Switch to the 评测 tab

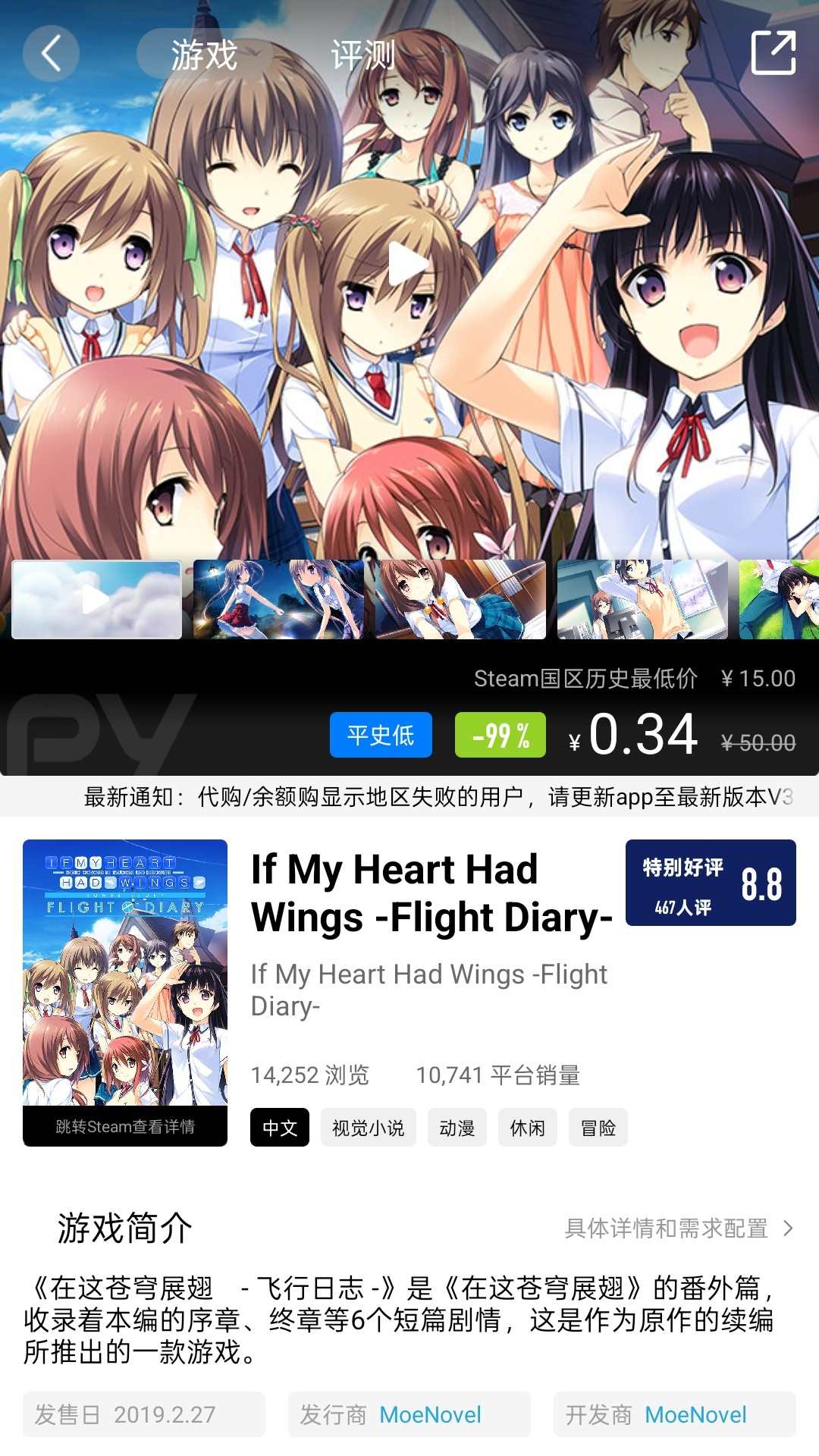[362, 55]
